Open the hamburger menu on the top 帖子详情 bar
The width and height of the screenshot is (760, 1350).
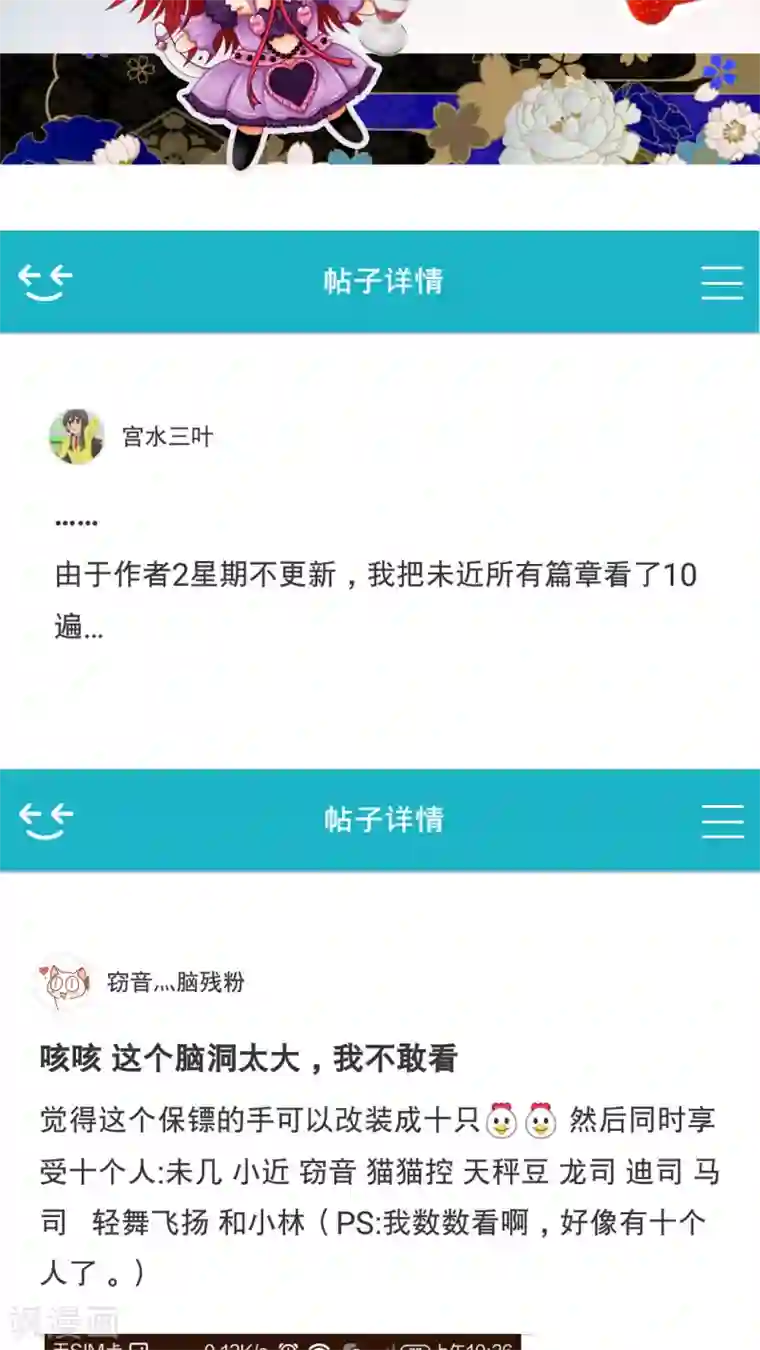tap(722, 281)
